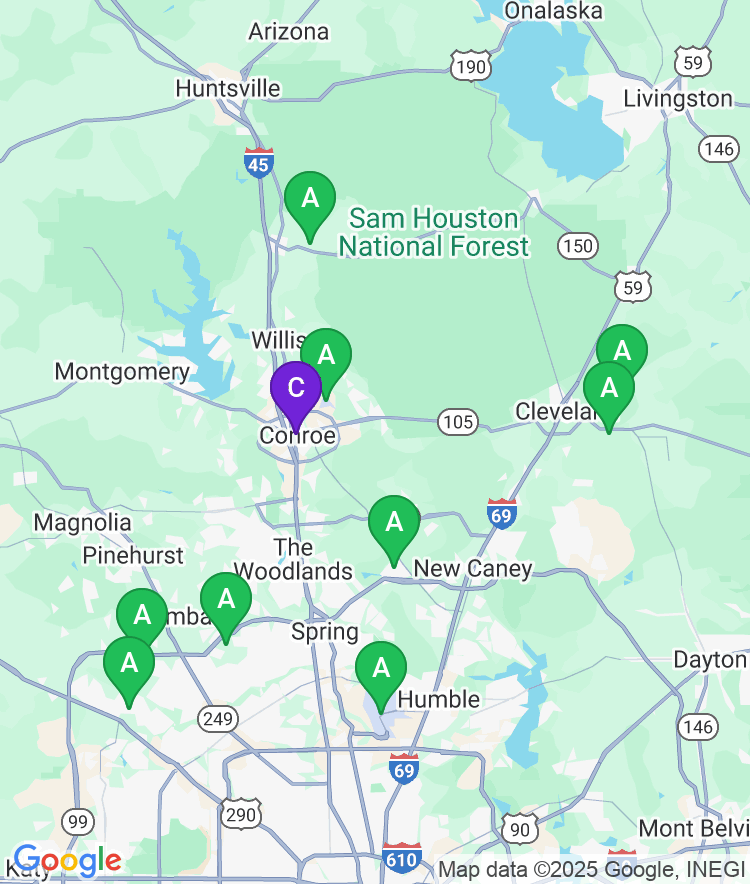Click the A marker above the Tomball label
This screenshot has height=884, width=750.
point(226,598)
